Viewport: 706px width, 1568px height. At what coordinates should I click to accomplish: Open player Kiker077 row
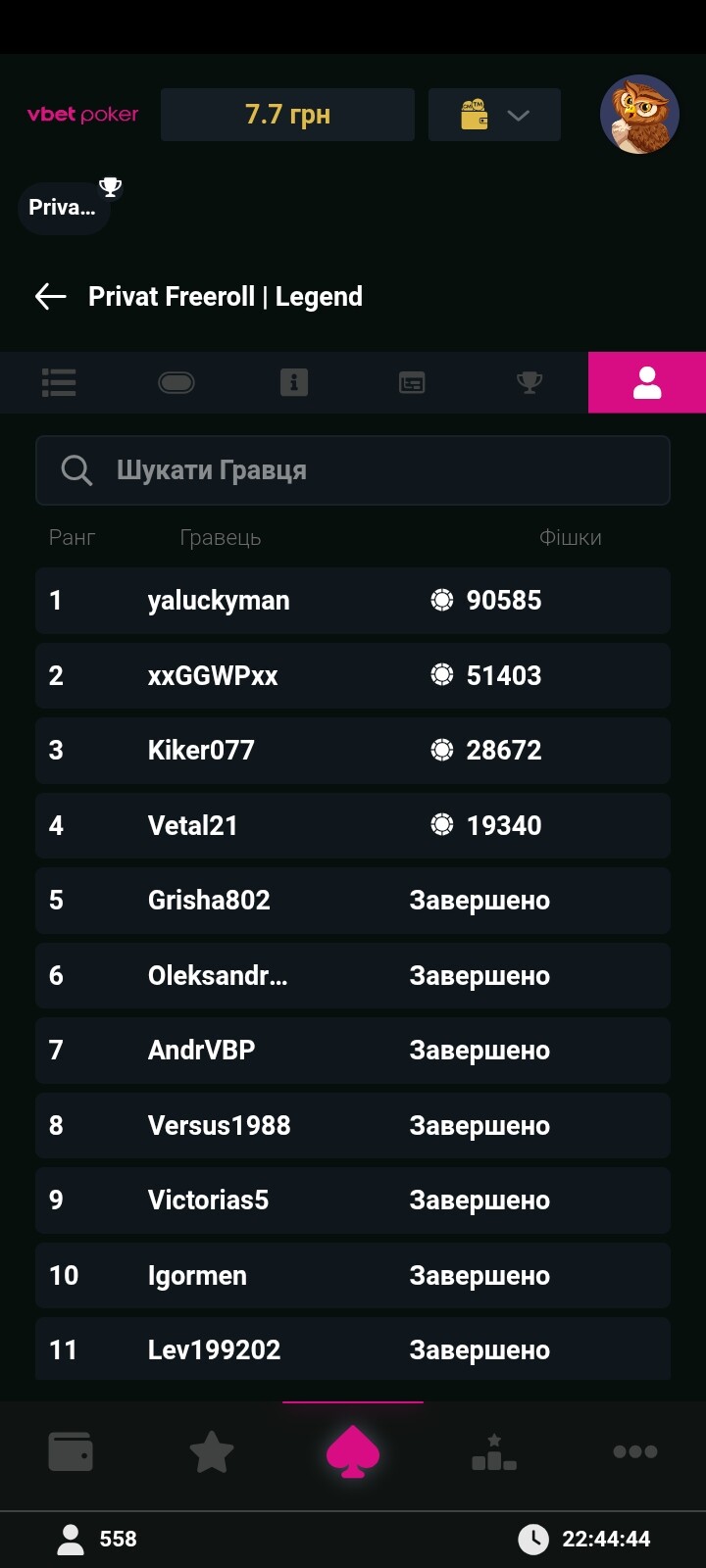[x=353, y=750]
